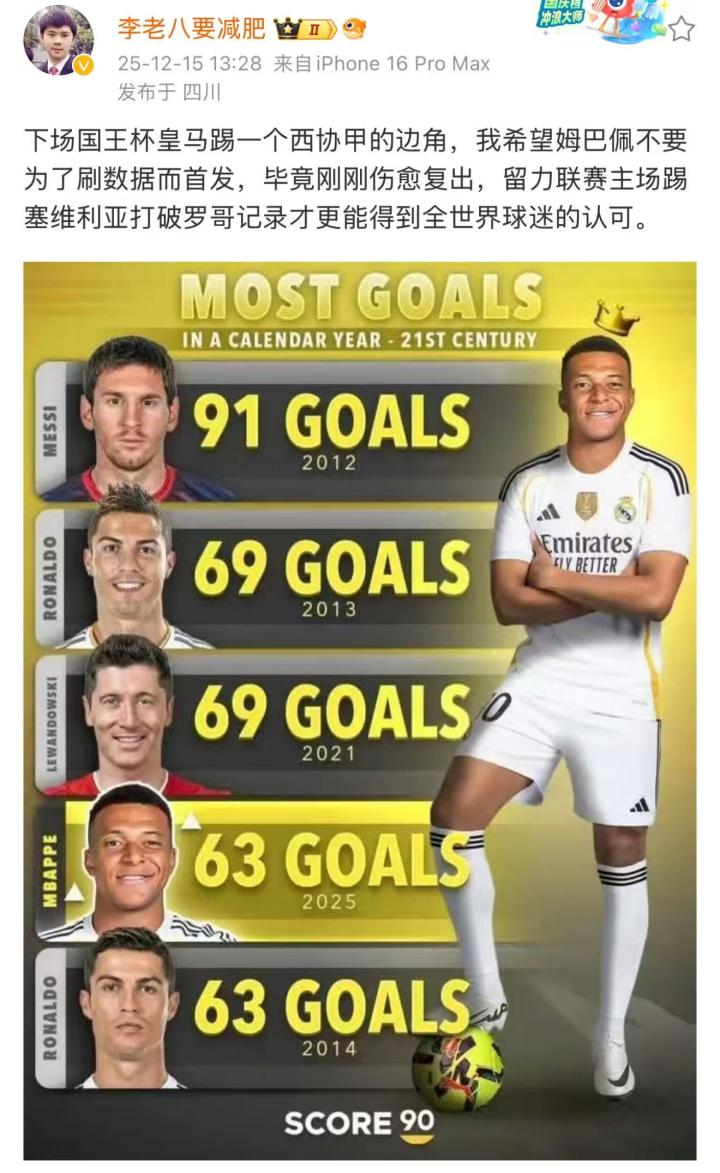Tap the 来自 iPhone 16 Pro Max source link
Screen dimensions: 720x1173
[x=382, y=63]
